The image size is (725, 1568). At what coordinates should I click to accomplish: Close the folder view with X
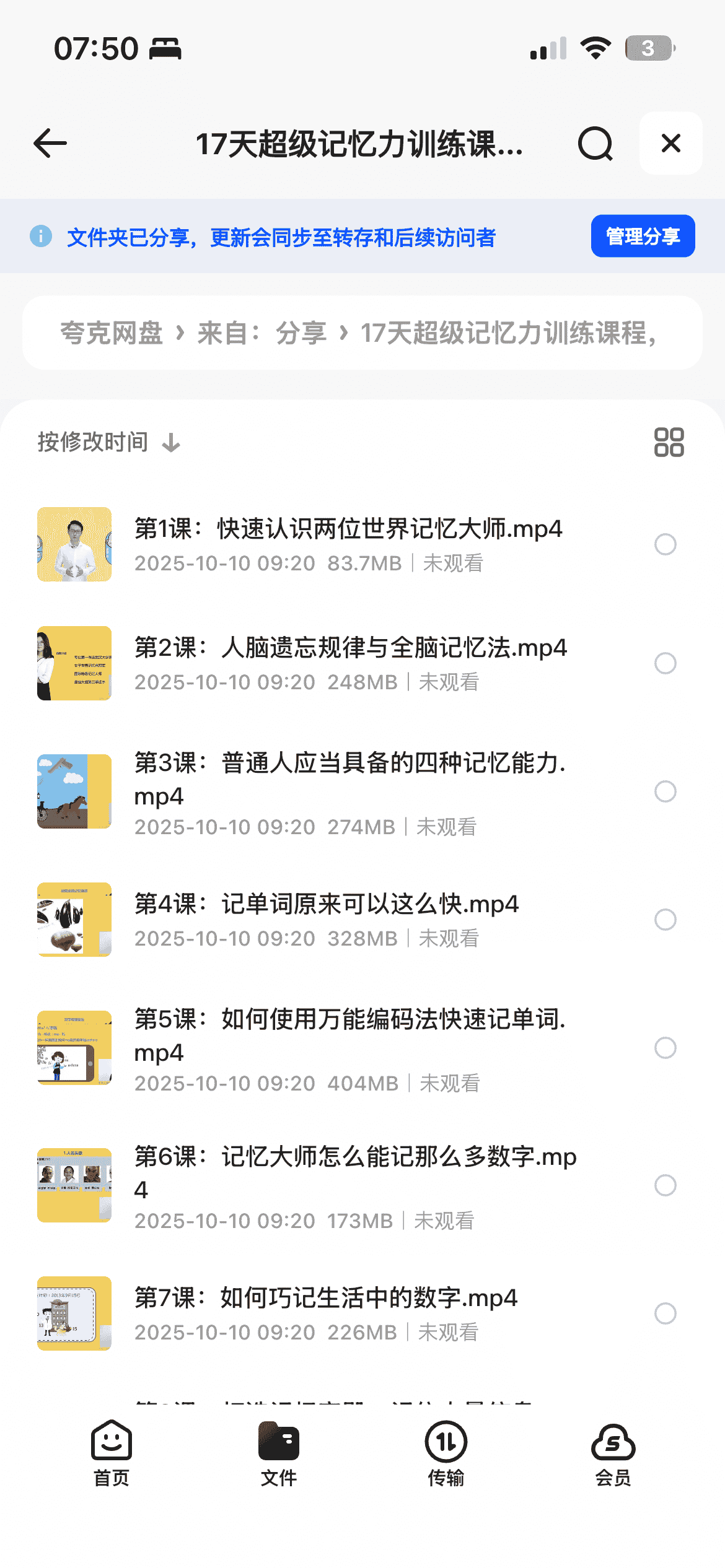click(670, 144)
